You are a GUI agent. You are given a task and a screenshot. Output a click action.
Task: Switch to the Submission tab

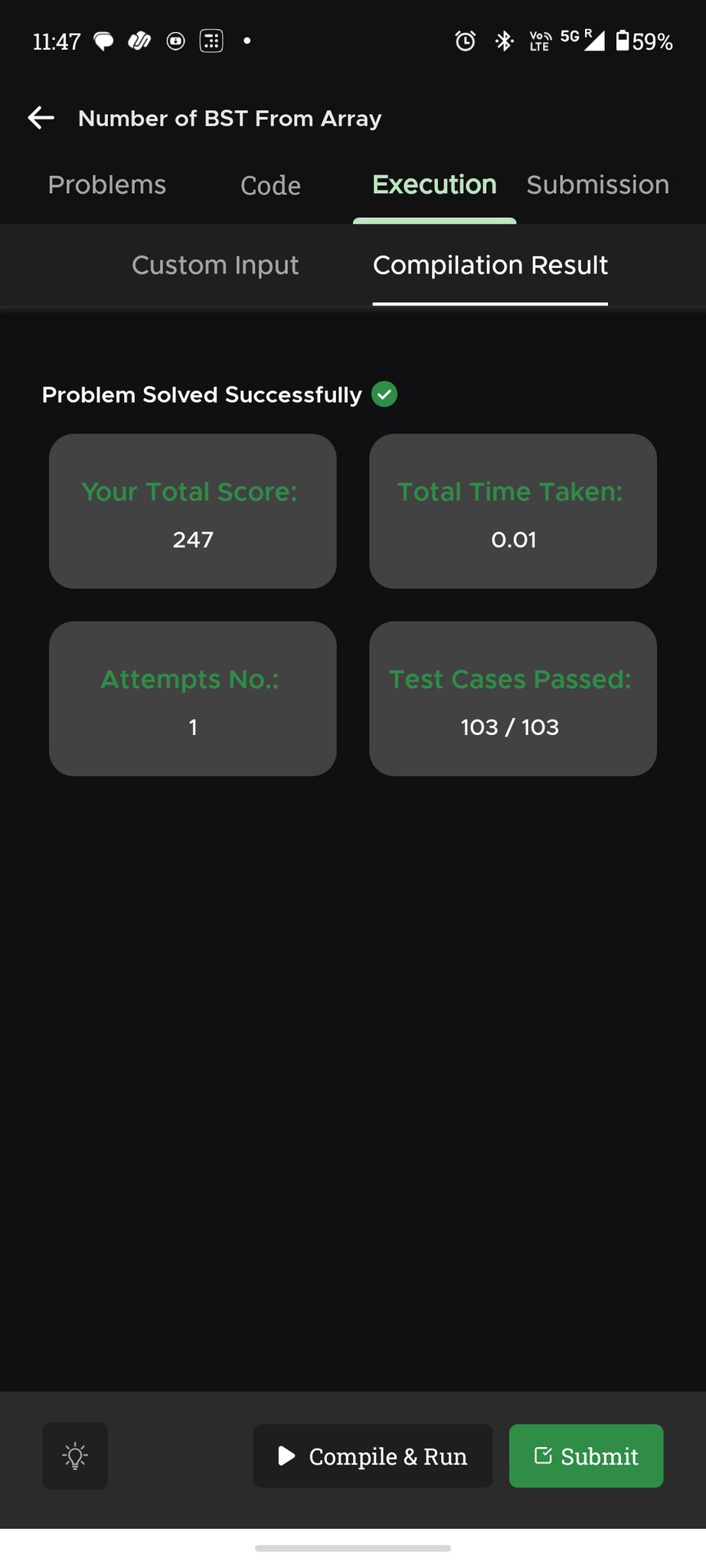pyautogui.click(x=597, y=185)
